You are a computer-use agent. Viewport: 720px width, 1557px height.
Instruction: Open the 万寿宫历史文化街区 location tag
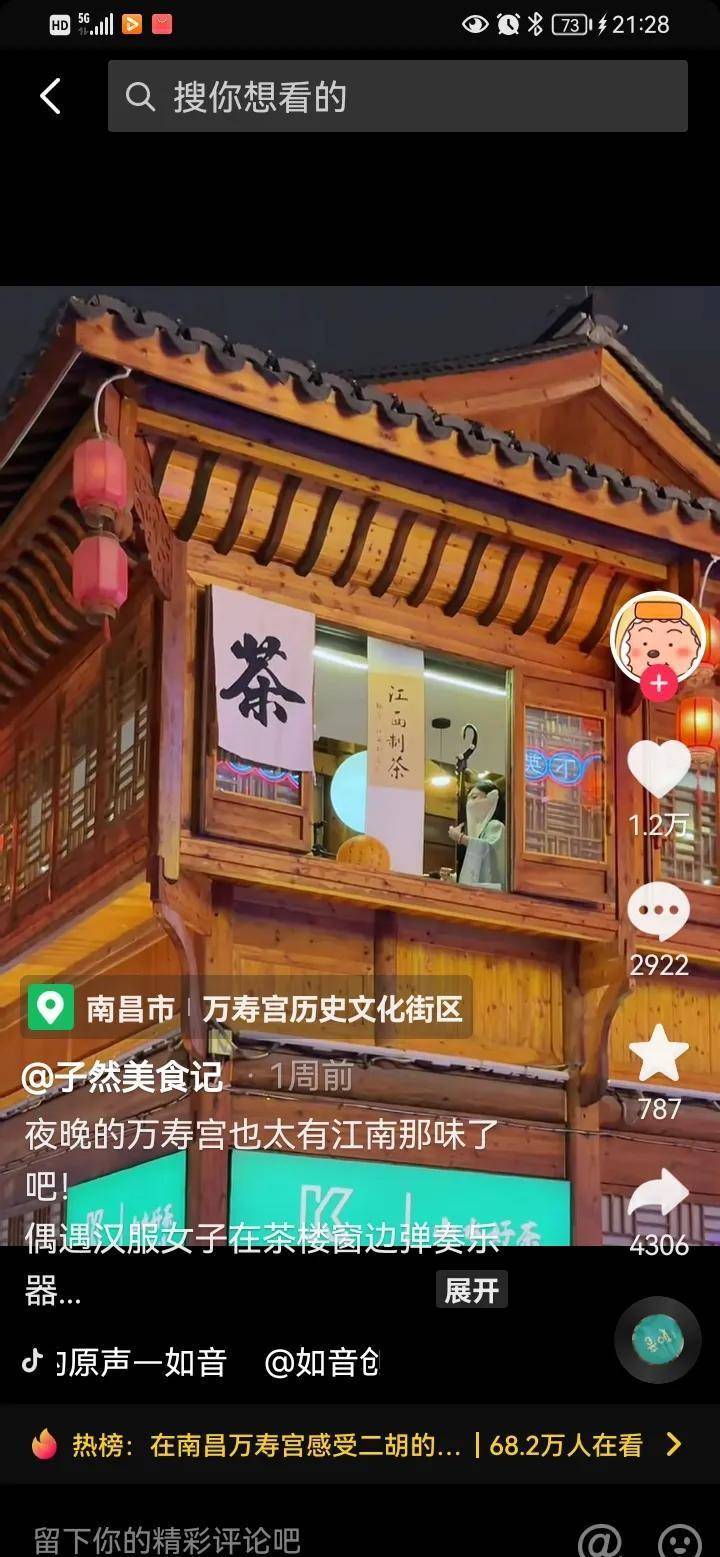332,1008
